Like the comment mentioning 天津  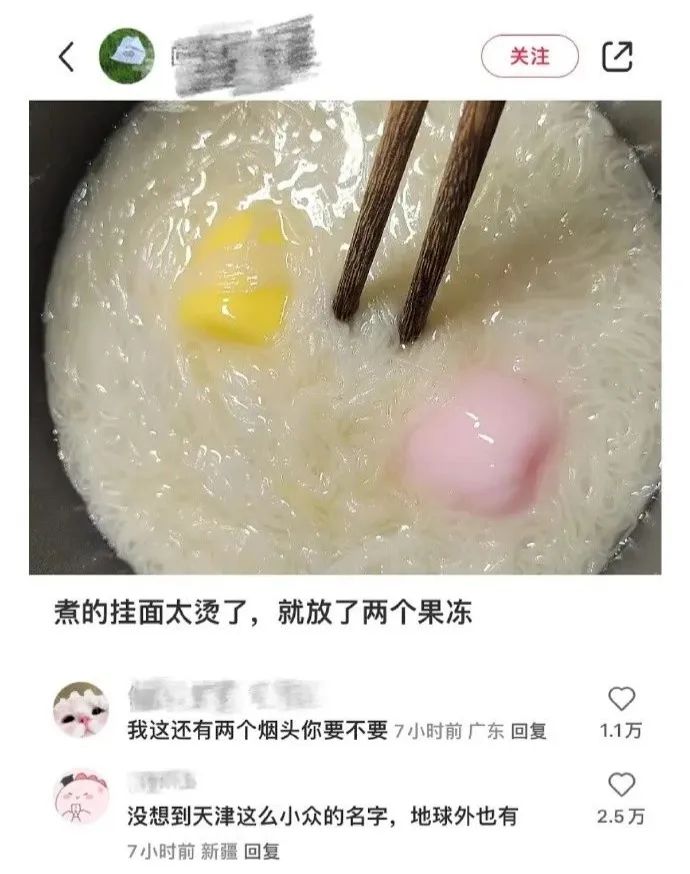click(x=622, y=785)
